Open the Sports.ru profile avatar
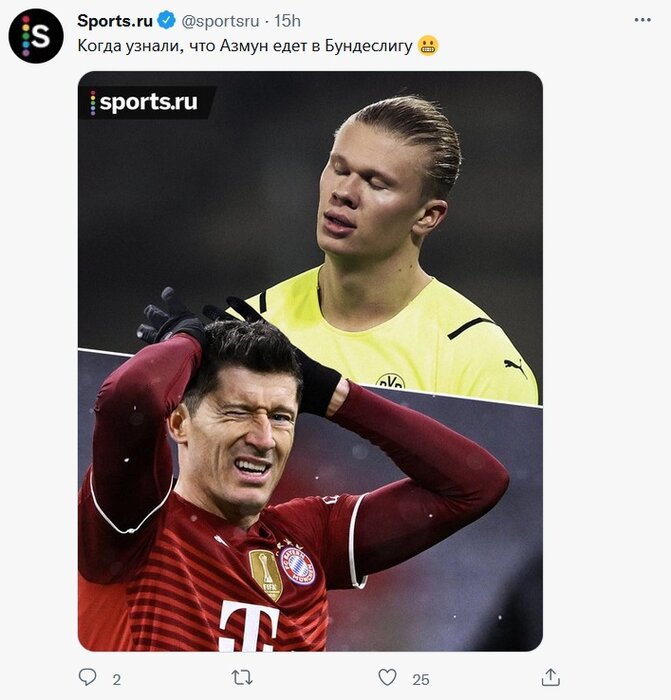Screen dimensions: 671x700 coord(36,36)
